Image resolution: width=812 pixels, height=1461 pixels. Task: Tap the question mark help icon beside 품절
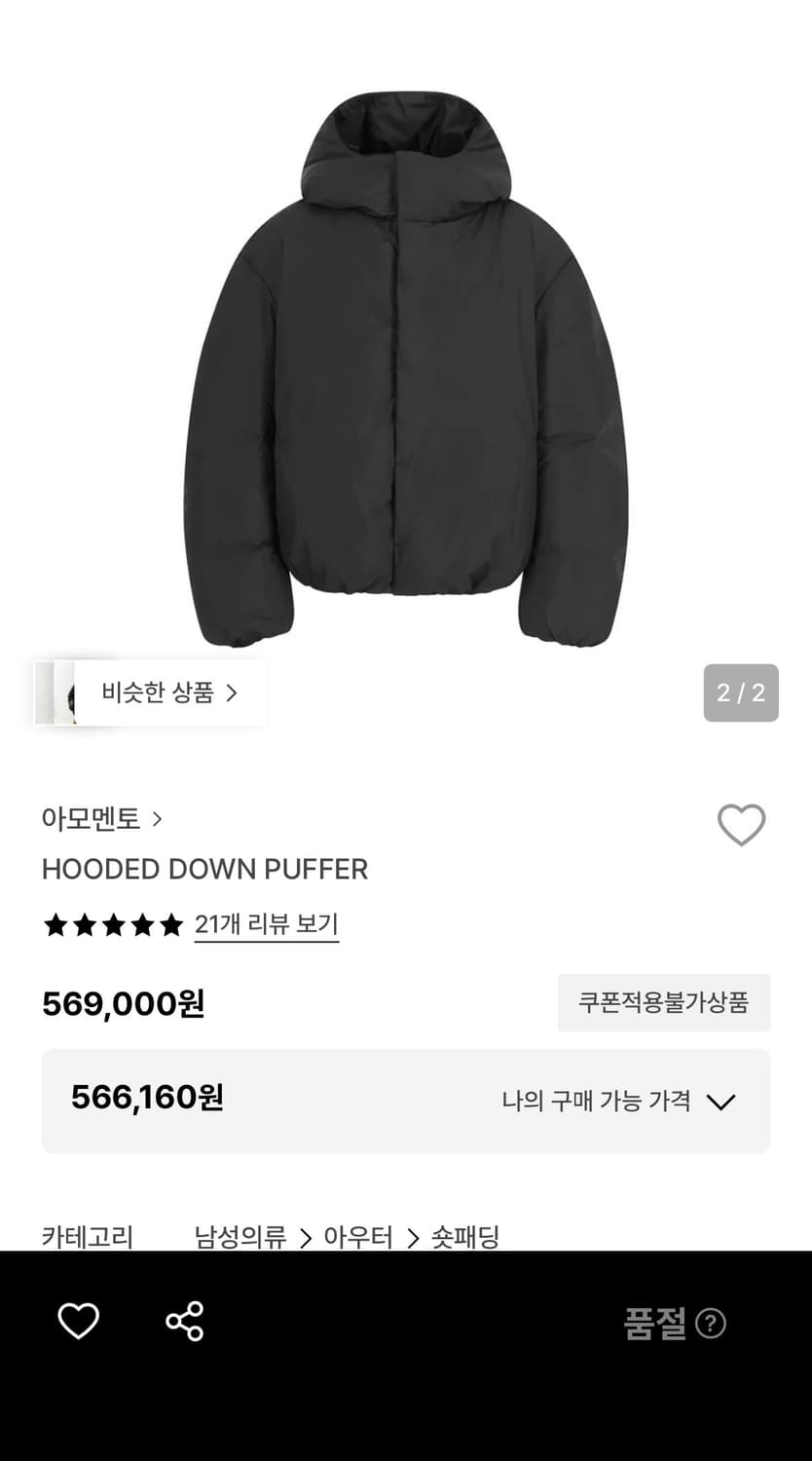point(712,1325)
